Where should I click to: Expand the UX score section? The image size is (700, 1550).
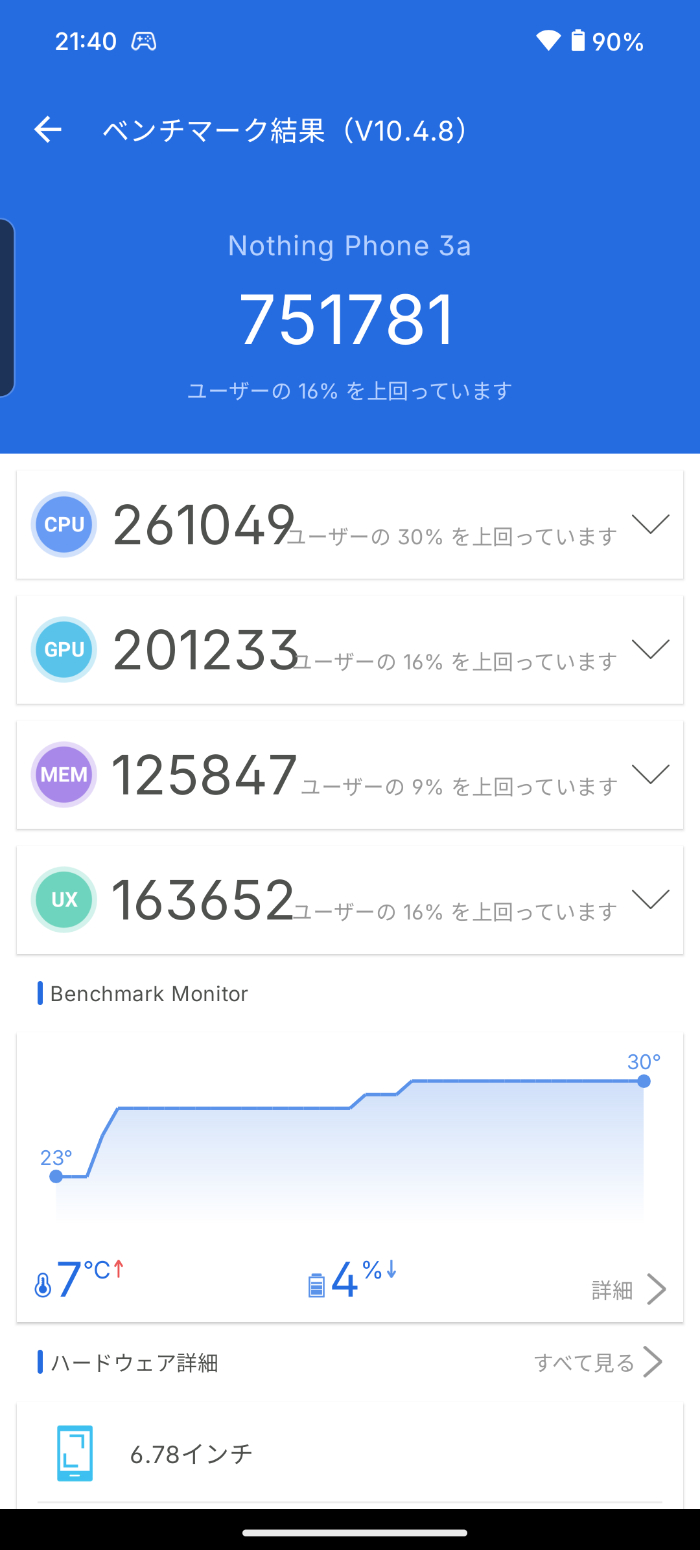[651, 899]
